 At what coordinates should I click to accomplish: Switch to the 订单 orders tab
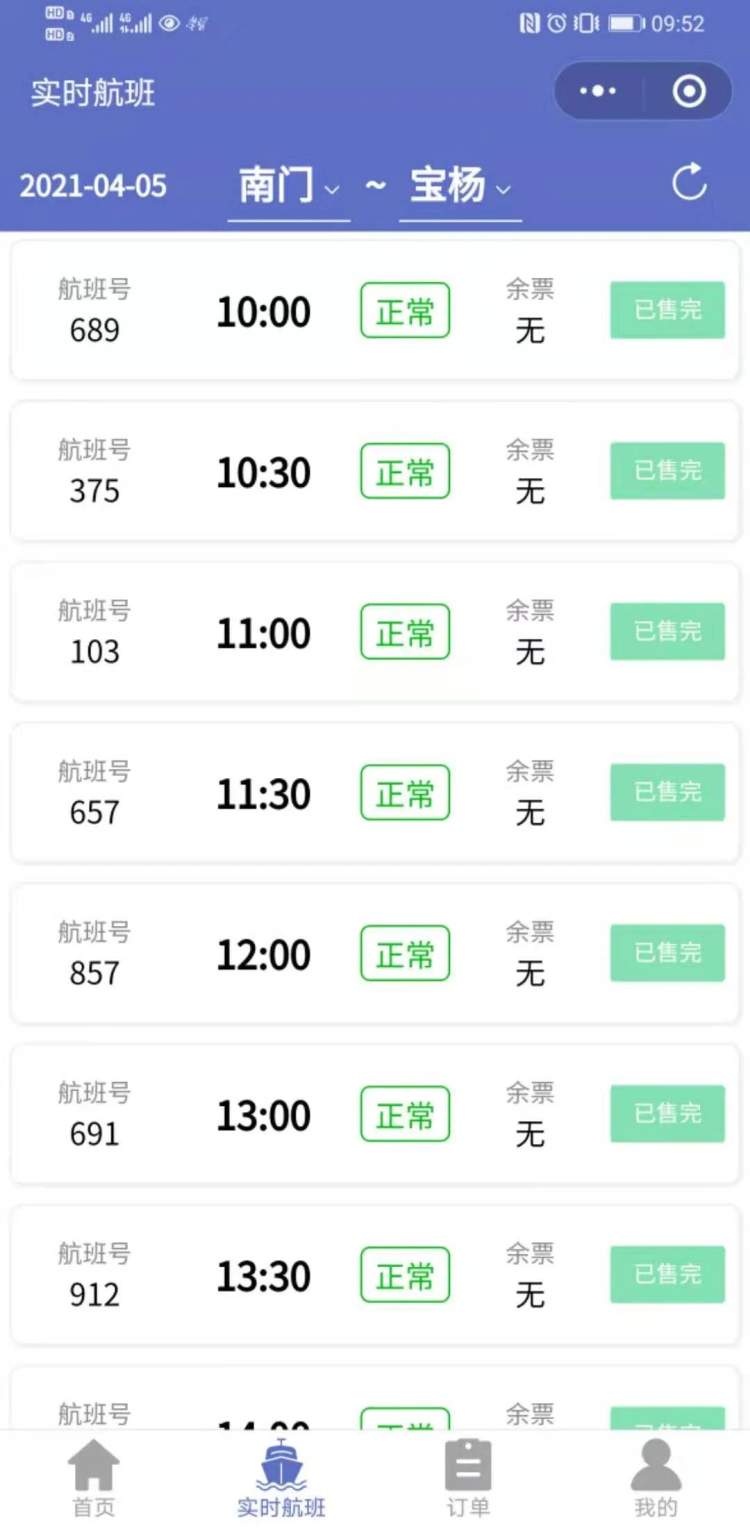[468, 1477]
